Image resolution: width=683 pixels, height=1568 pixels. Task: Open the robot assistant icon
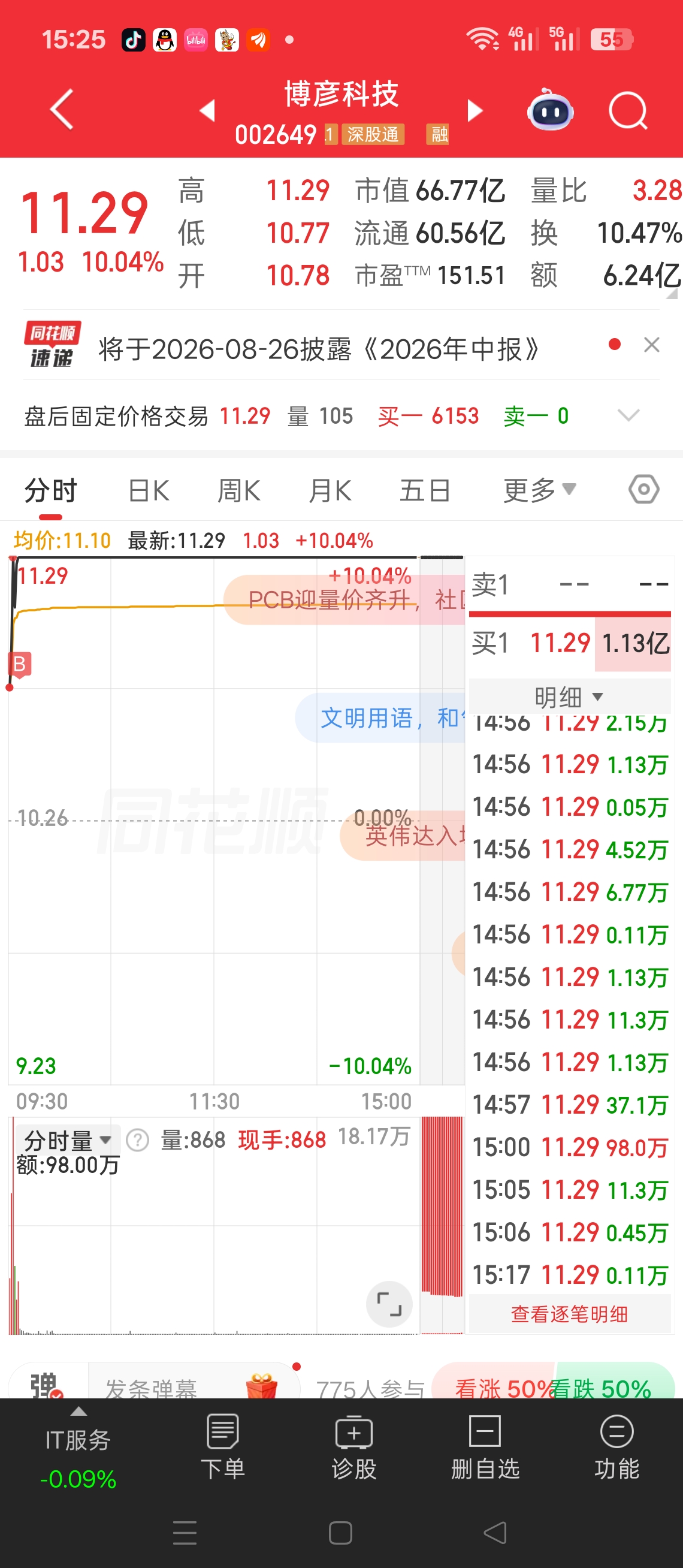[550, 110]
